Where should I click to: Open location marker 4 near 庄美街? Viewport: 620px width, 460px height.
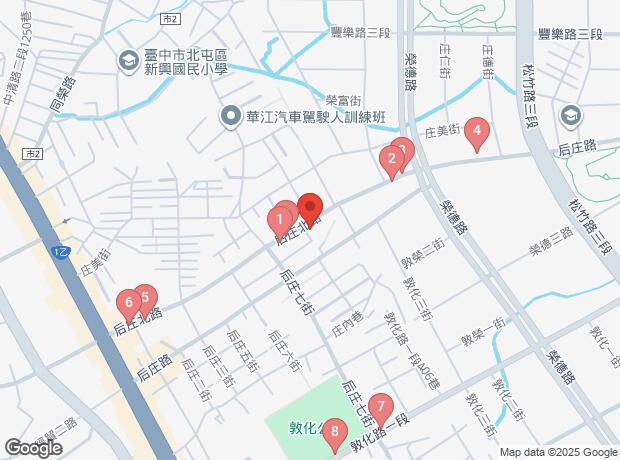(478, 131)
